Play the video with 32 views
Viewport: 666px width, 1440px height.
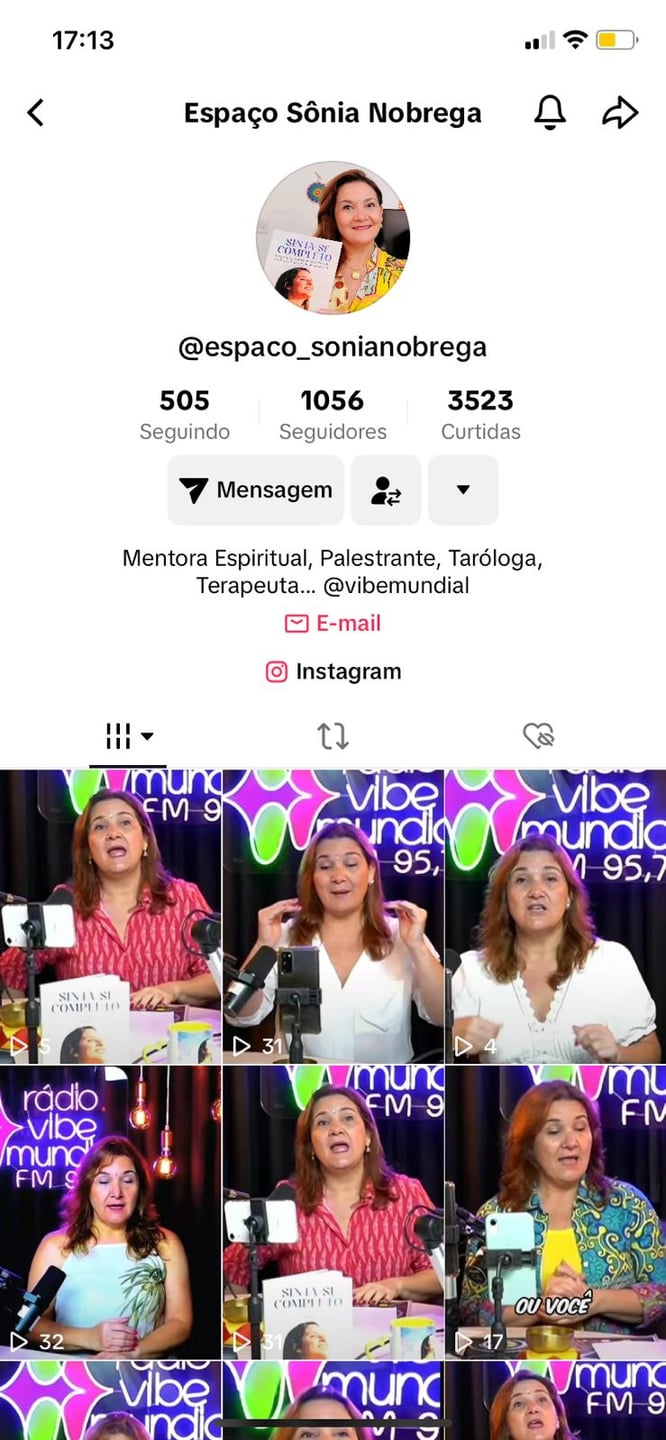coord(110,1212)
